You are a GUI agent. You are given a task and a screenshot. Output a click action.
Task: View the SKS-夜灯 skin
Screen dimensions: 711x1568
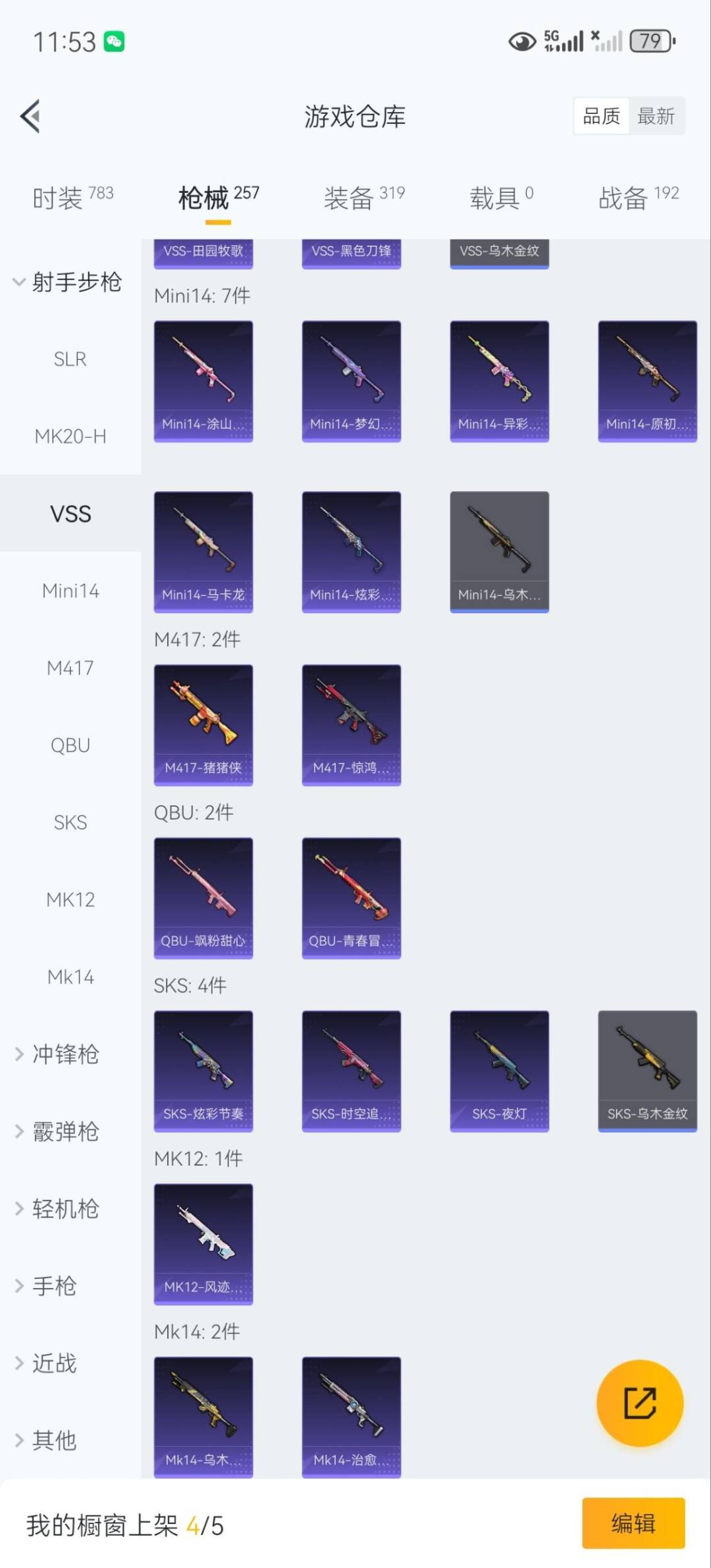point(499,1071)
